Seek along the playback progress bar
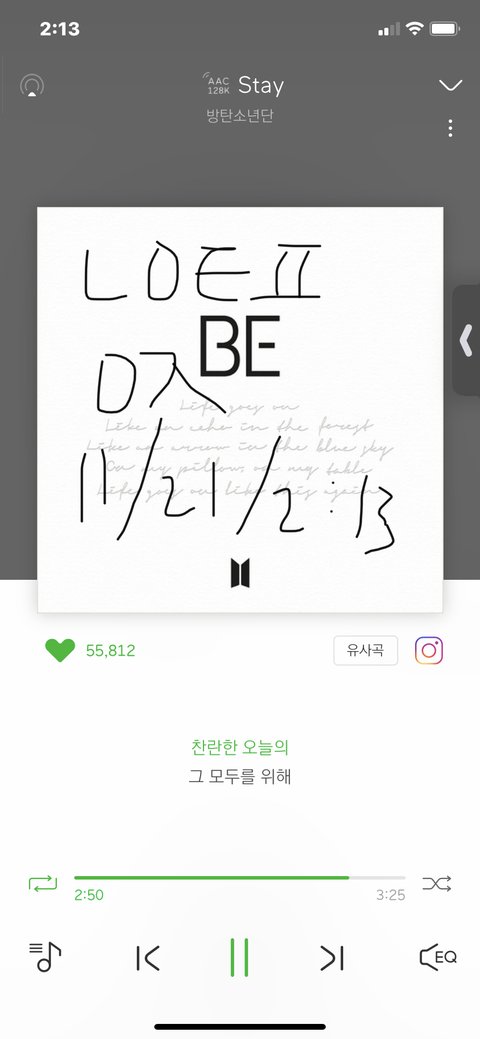 coord(239,878)
